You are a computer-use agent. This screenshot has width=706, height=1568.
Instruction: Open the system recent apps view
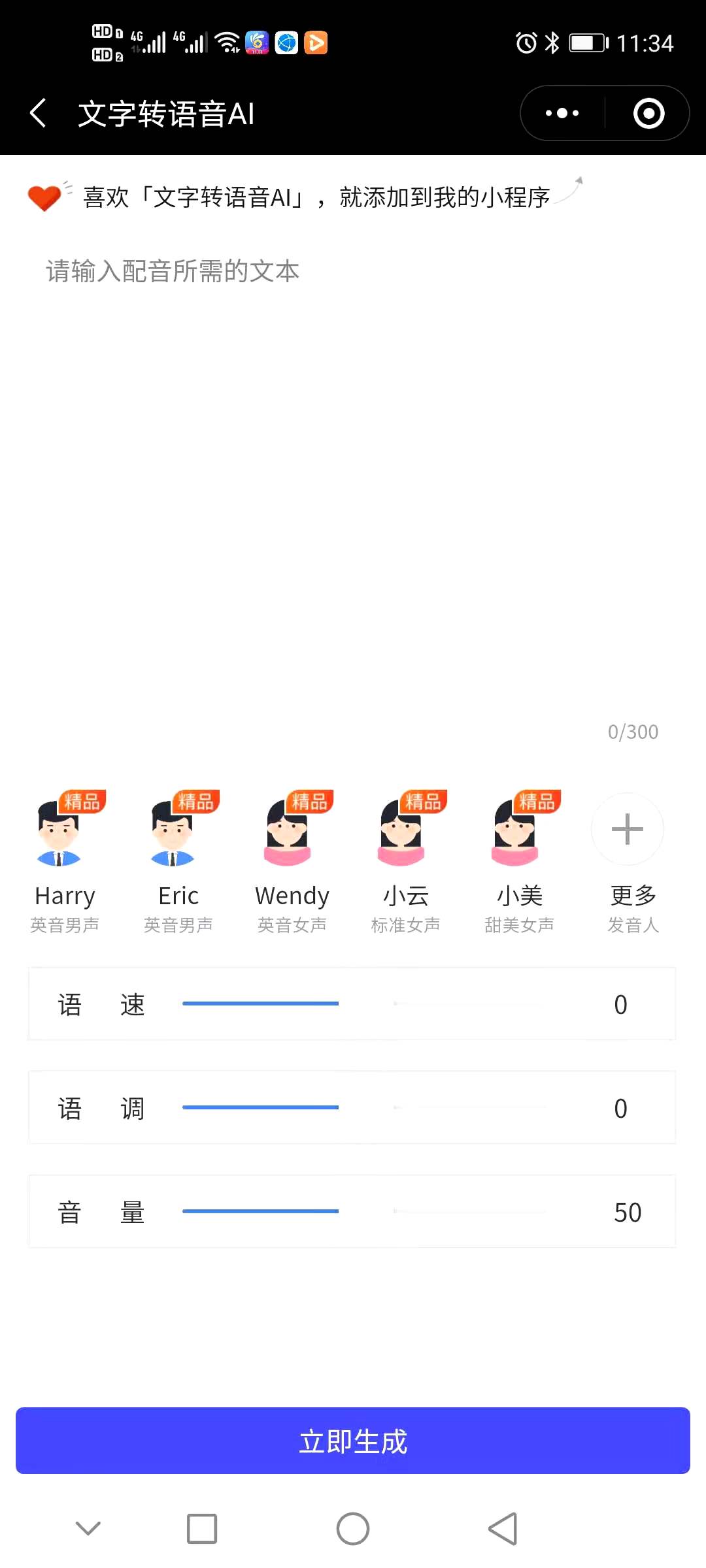pyautogui.click(x=202, y=1529)
